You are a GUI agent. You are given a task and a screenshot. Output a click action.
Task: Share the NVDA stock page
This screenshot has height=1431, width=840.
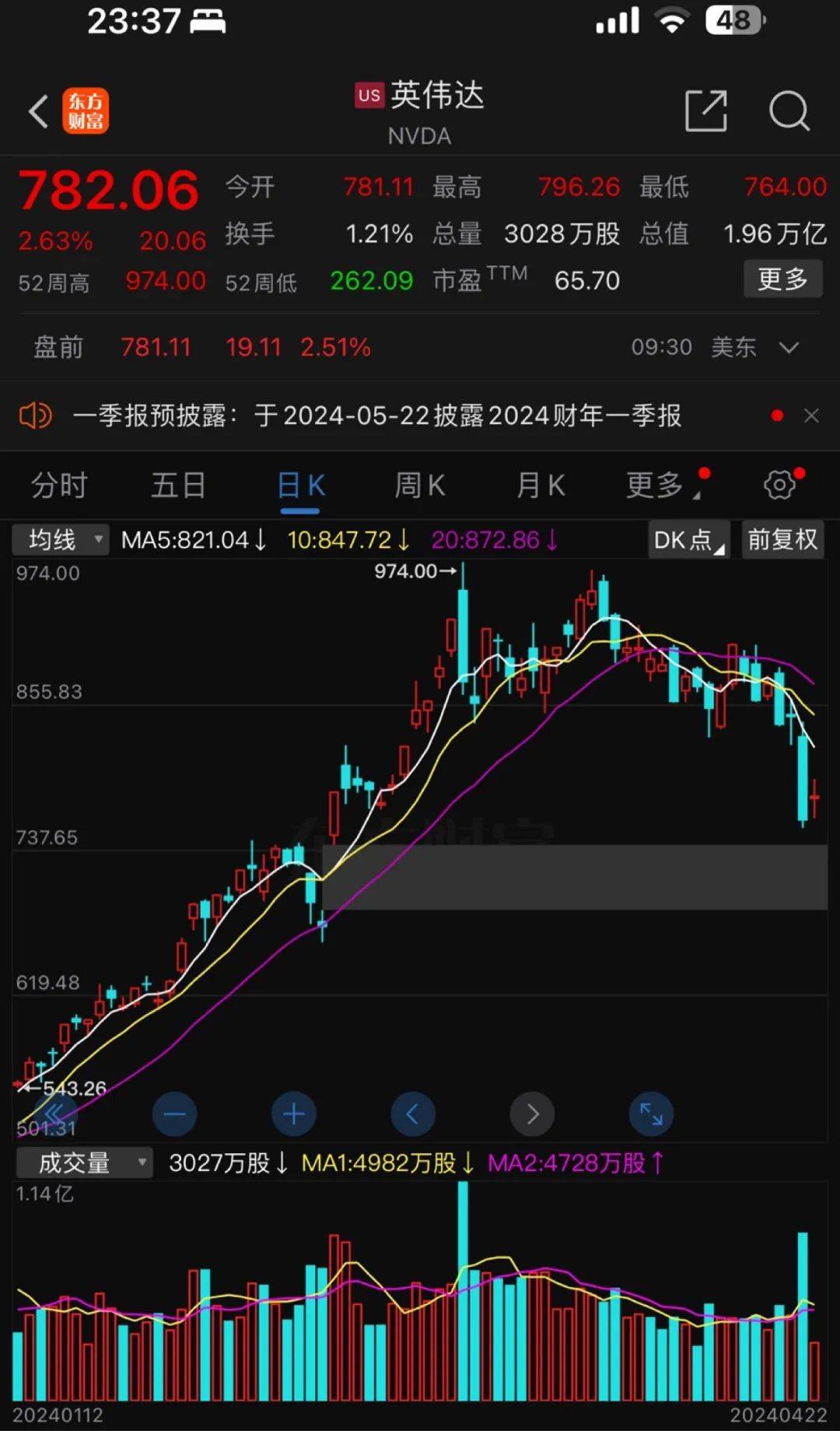pos(705,111)
